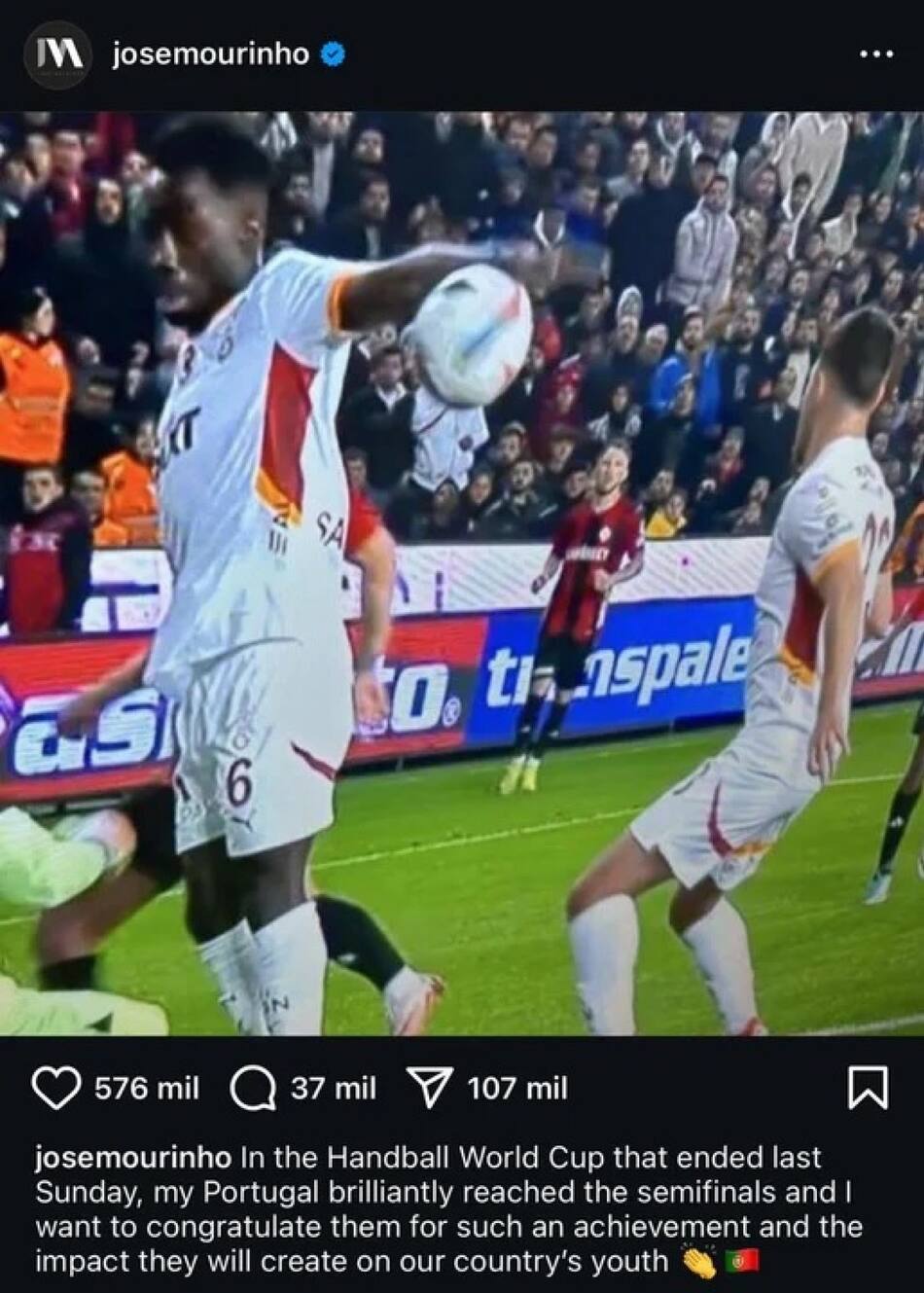Viewport: 924px width, 1293px height.
Task: Open comments on this post
Action: pos(250,1088)
